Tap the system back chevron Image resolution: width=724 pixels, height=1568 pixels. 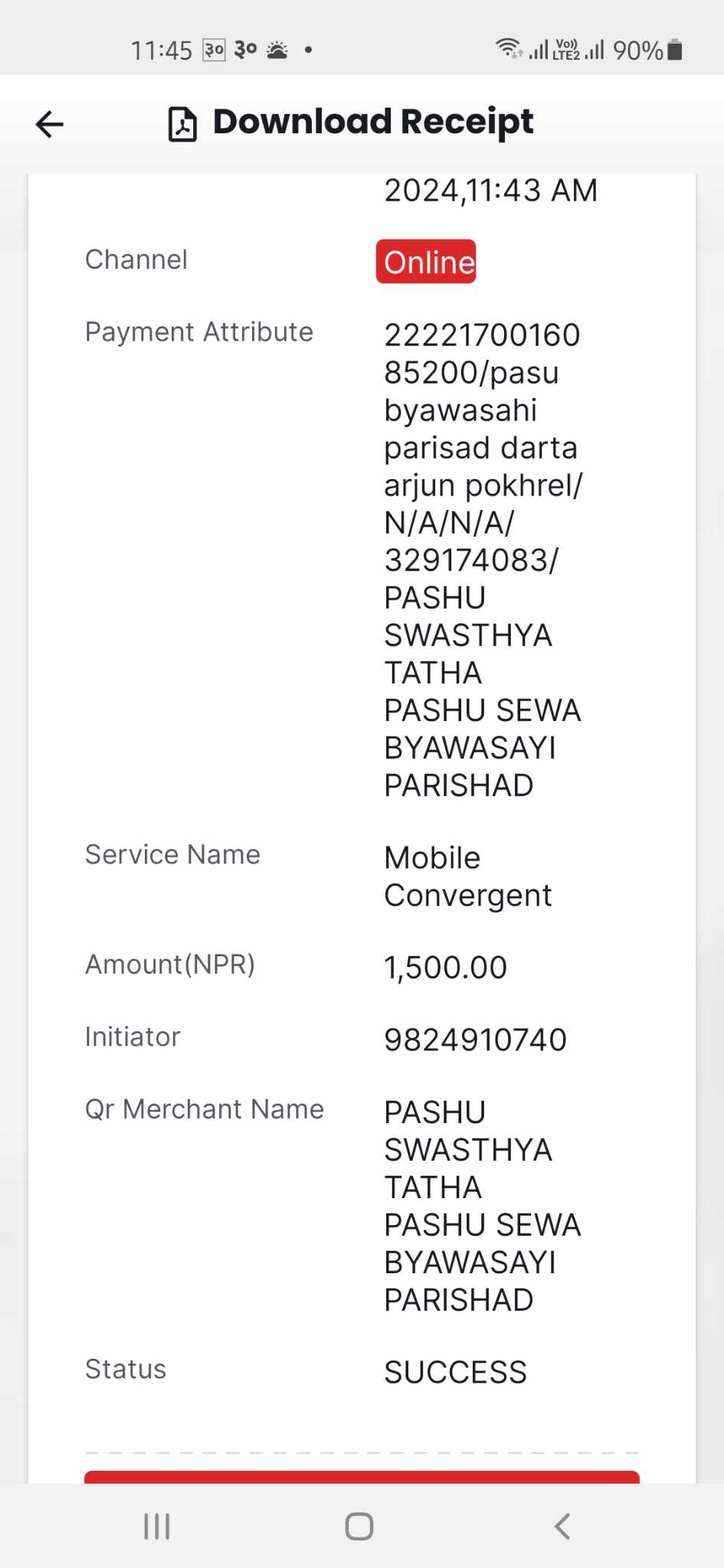point(562,1526)
